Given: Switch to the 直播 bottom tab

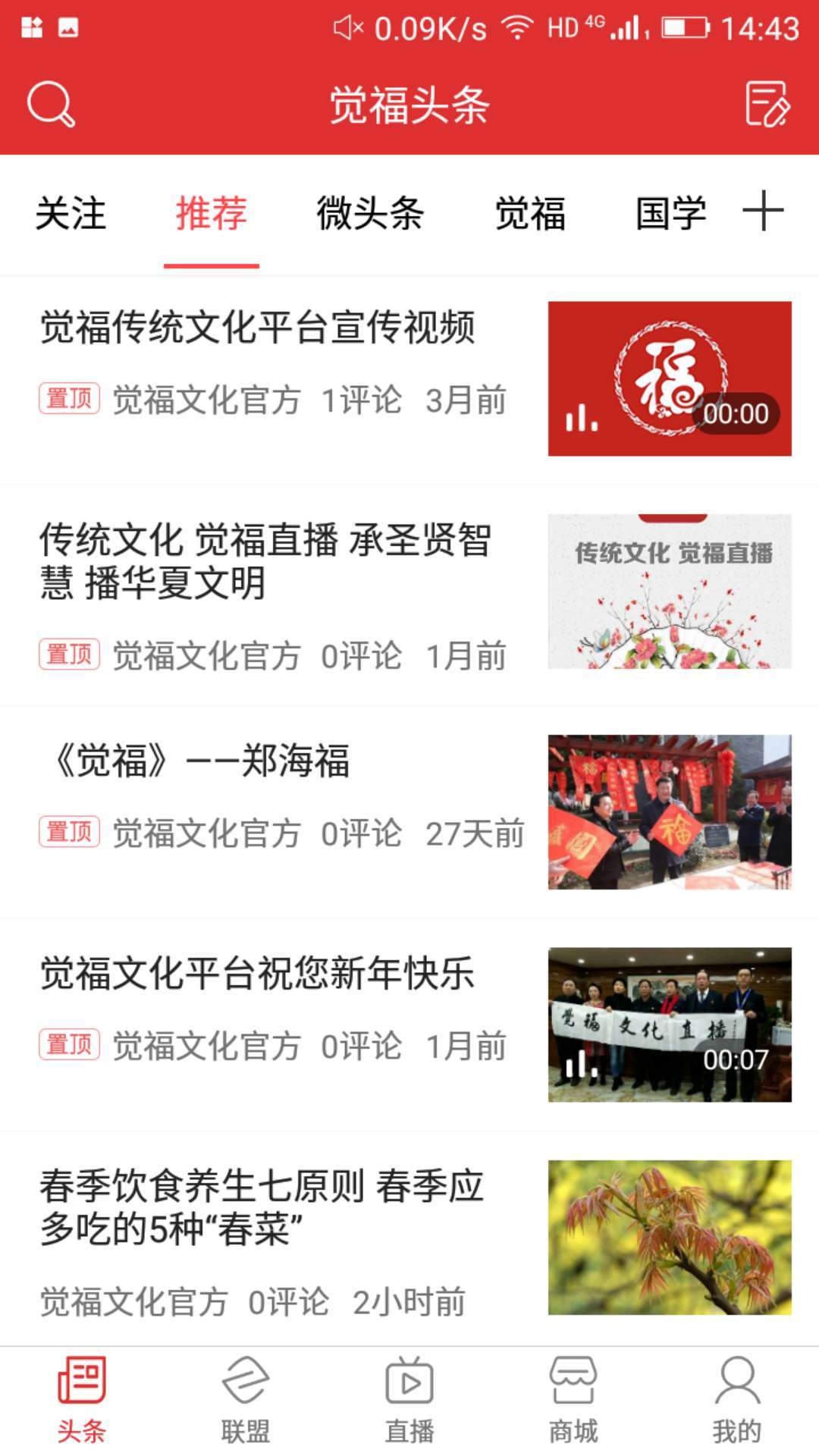Looking at the screenshot, I should [409, 1400].
